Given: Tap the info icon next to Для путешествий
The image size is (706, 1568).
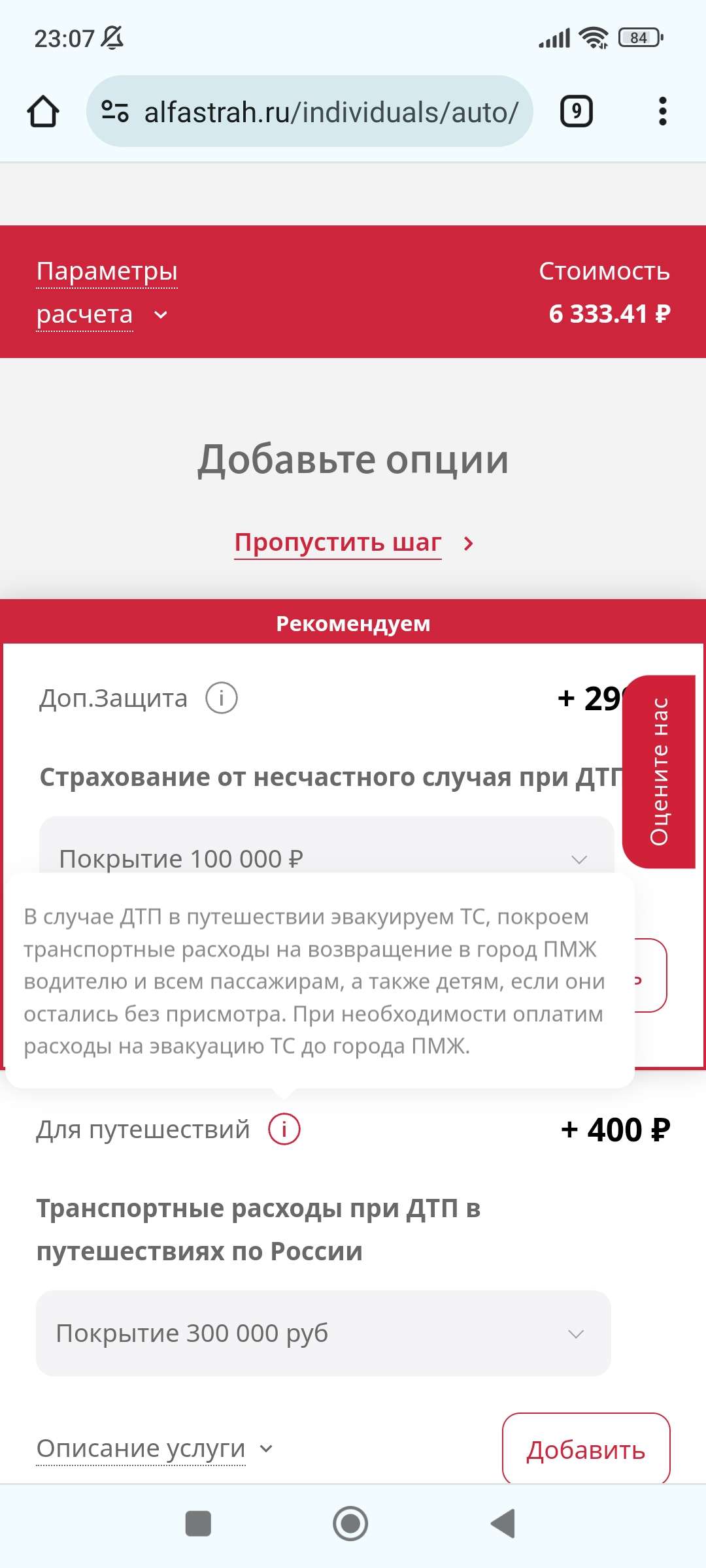Looking at the screenshot, I should 284,1129.
